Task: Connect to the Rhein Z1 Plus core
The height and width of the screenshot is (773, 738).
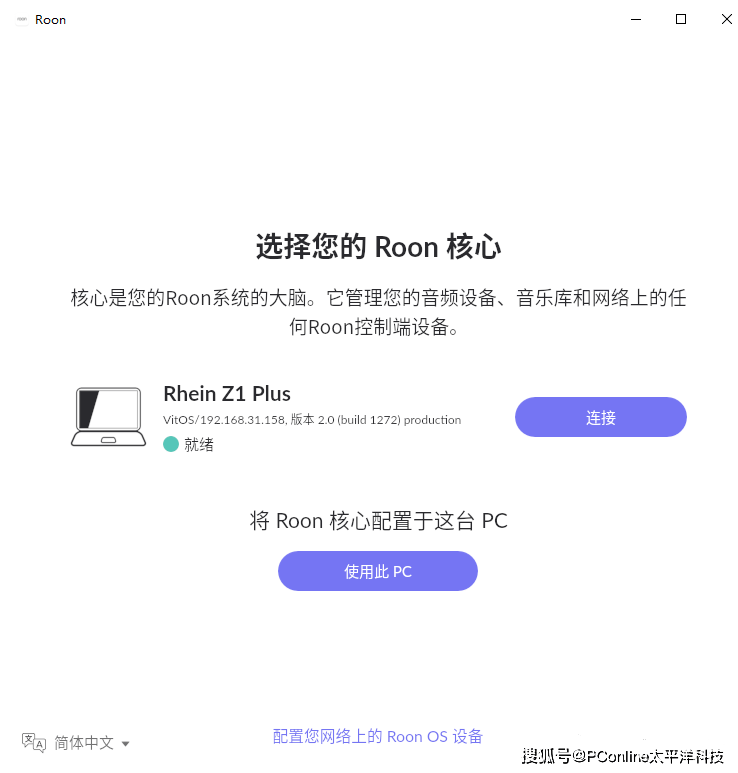Action: coord(600,417)
